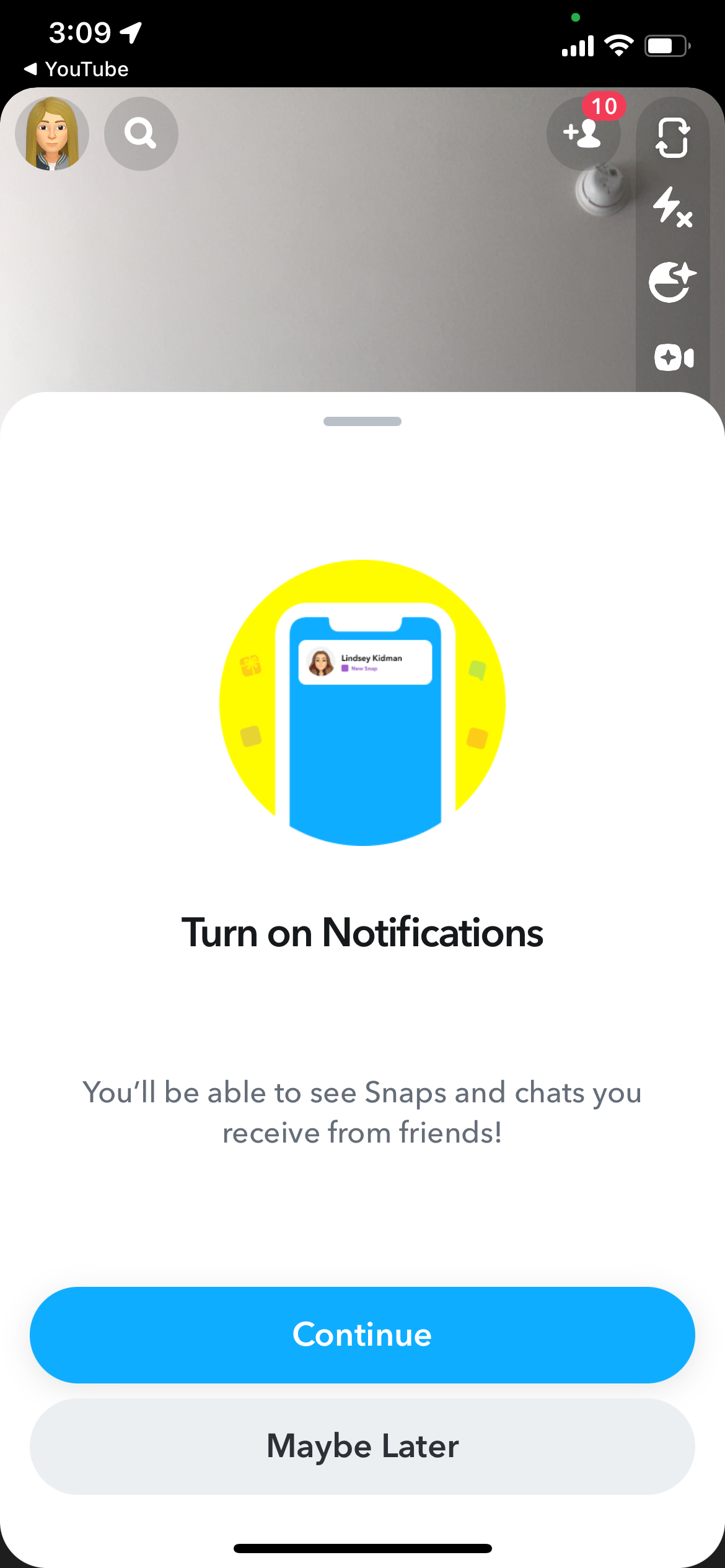Tap Lindsey Kidman's avatar in the illustration

pyautogui.click(x=322, y=661)
